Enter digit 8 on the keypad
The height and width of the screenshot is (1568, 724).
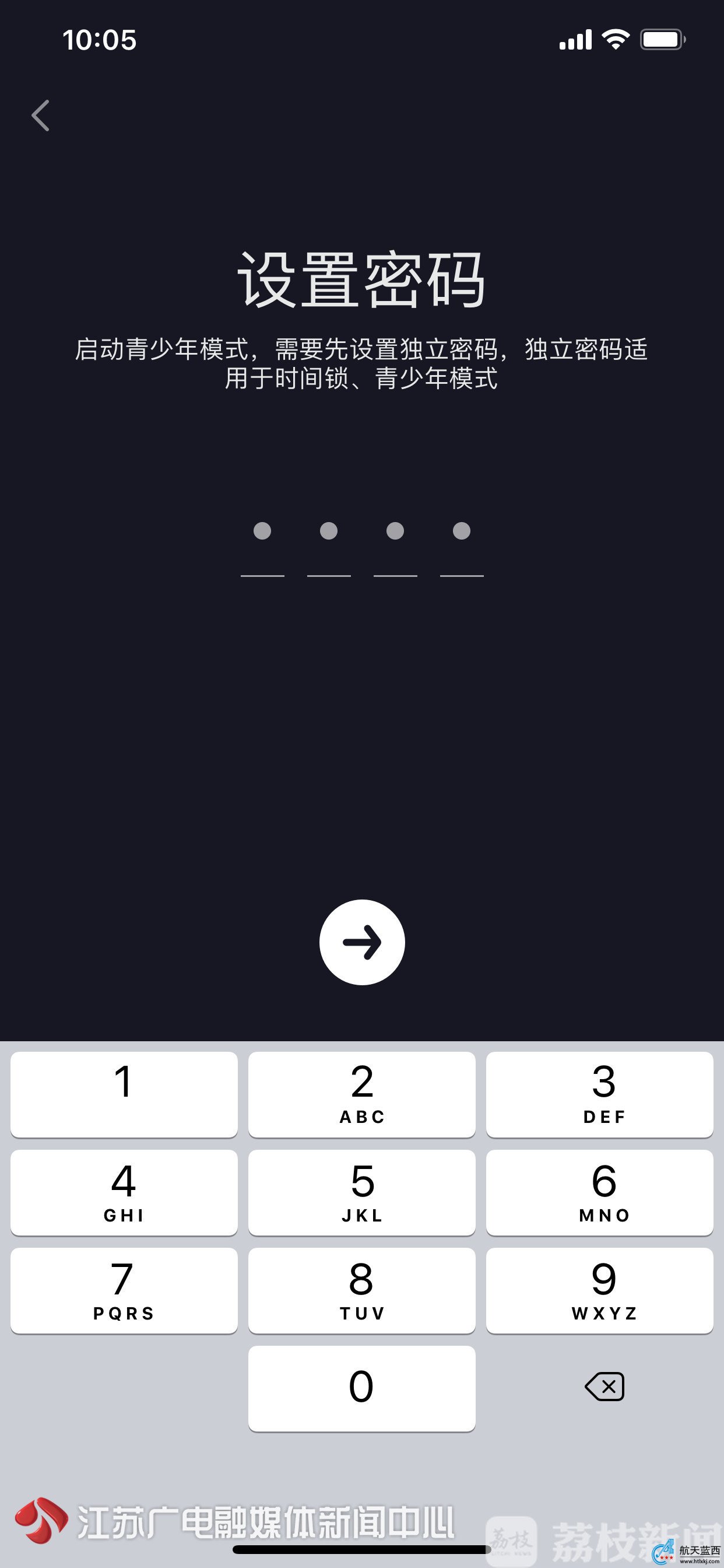coord(362,1290)
